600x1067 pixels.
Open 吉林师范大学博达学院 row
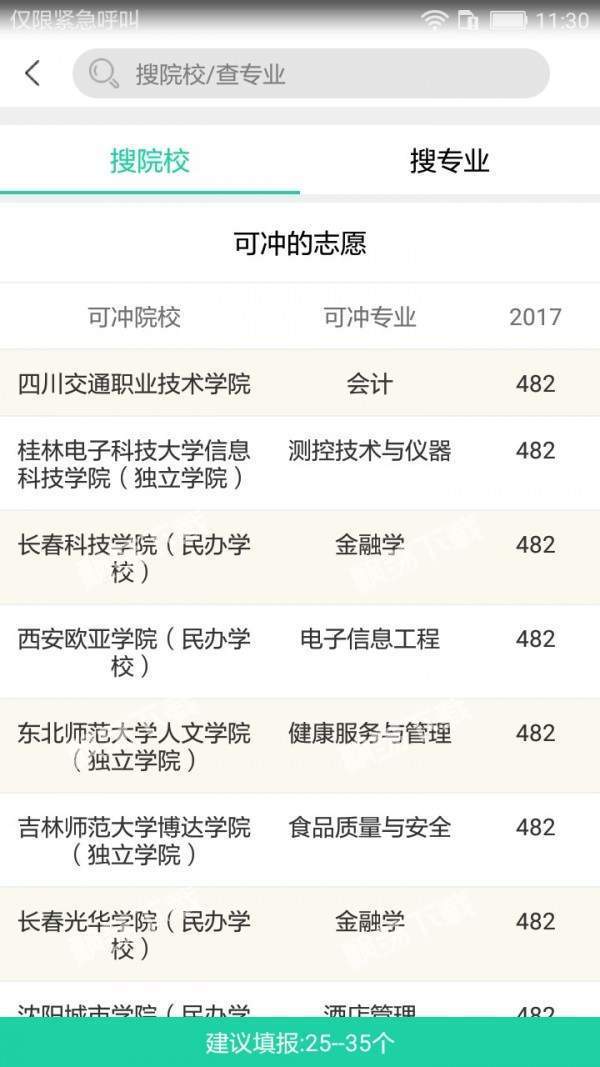(135, 840)
